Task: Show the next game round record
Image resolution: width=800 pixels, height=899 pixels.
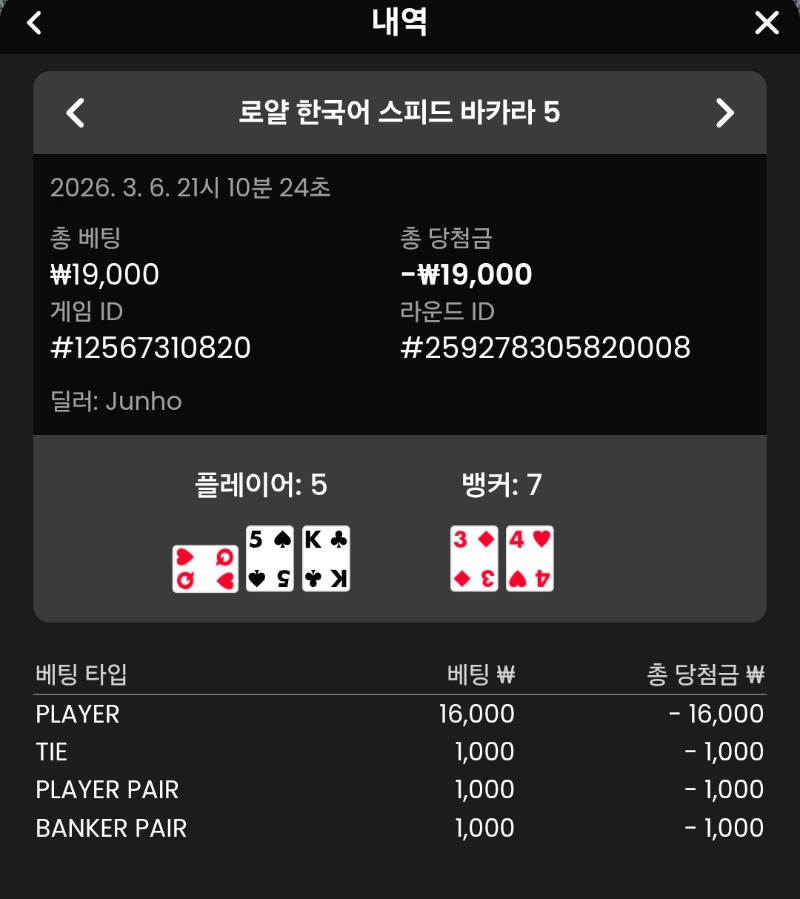Action: pos(725,113)
